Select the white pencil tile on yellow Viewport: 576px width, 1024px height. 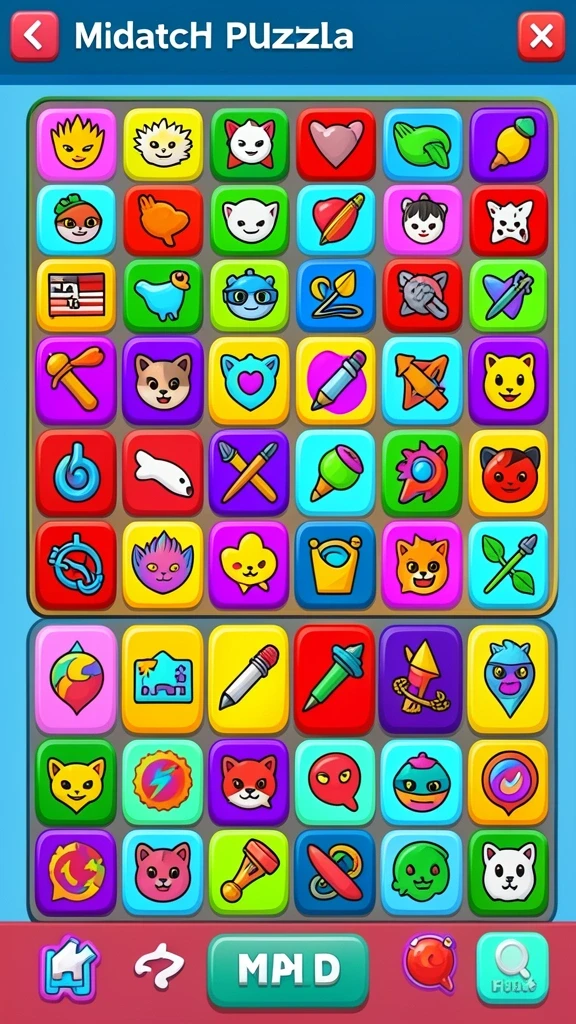point(248,679)
